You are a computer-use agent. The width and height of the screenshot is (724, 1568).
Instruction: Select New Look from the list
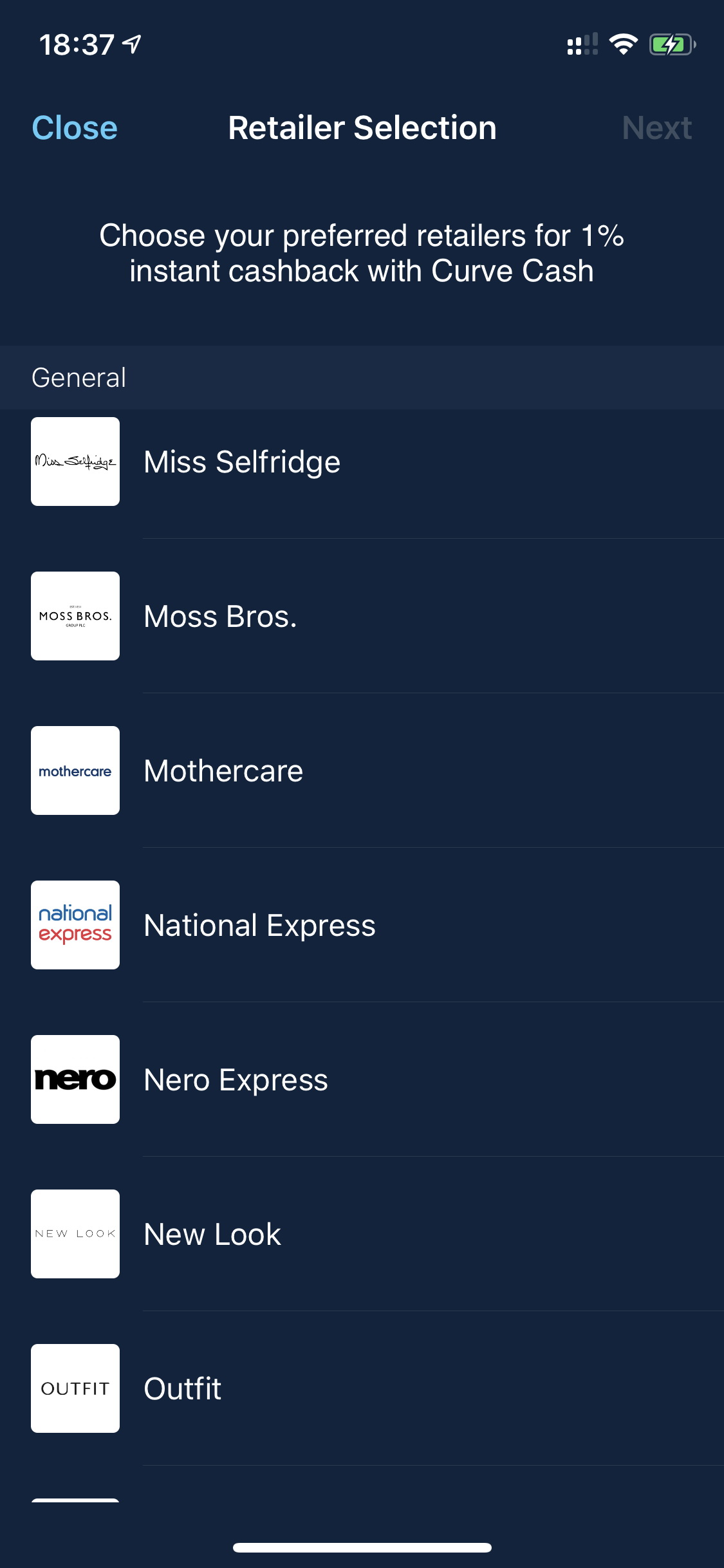pos(362,1234)
